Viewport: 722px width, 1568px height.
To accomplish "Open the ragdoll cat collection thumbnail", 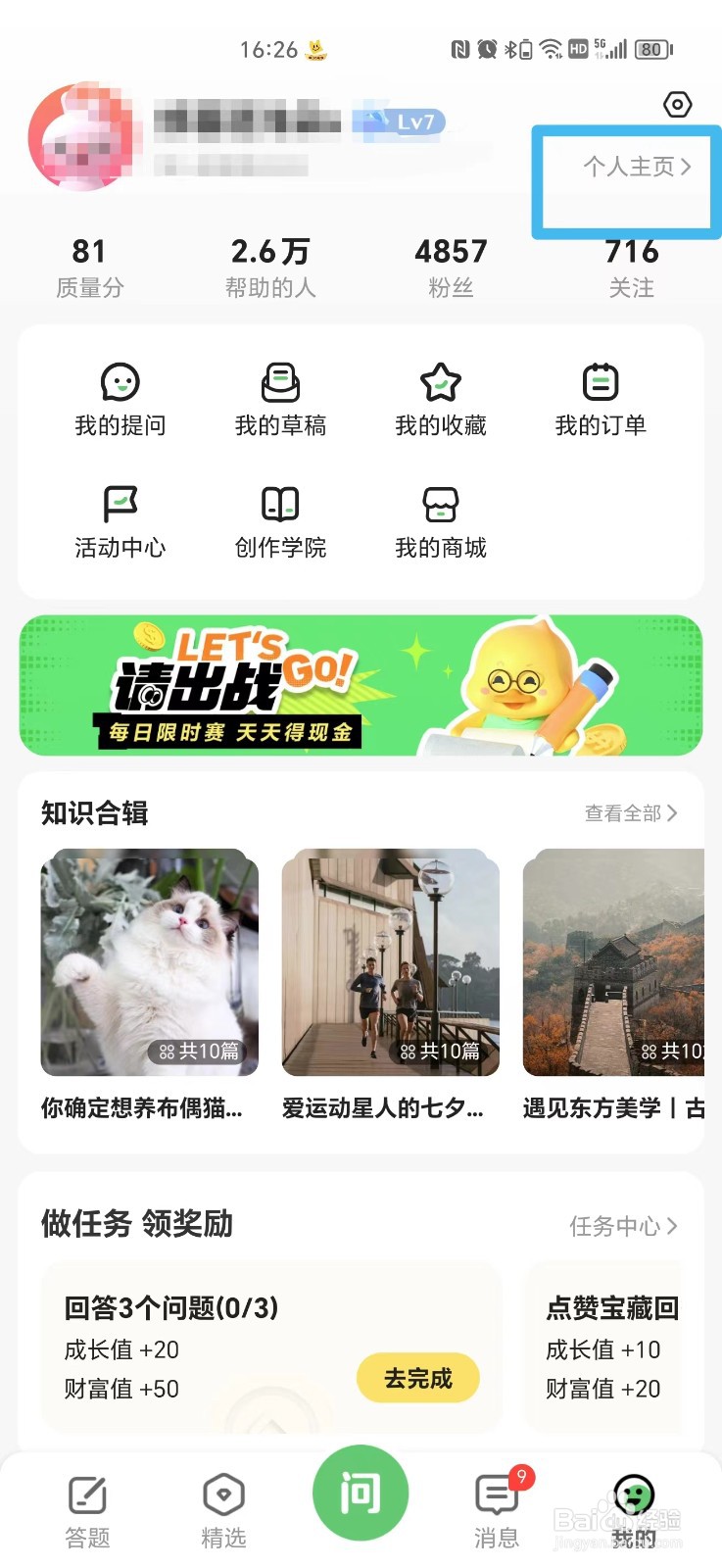I will (149, 964).
